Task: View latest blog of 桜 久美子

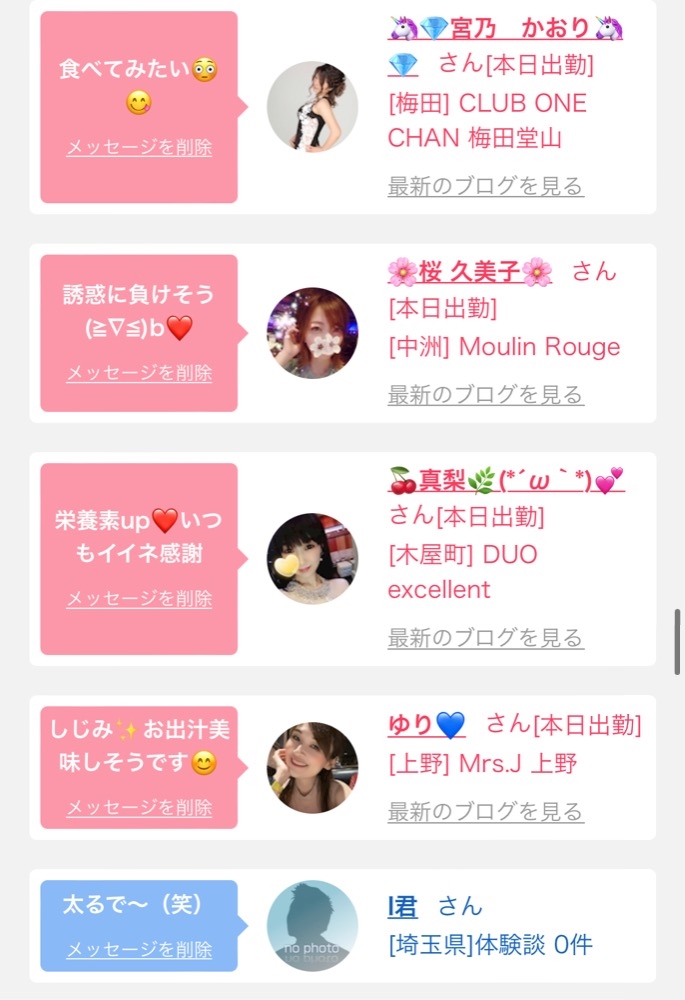Action: [485, 395]
